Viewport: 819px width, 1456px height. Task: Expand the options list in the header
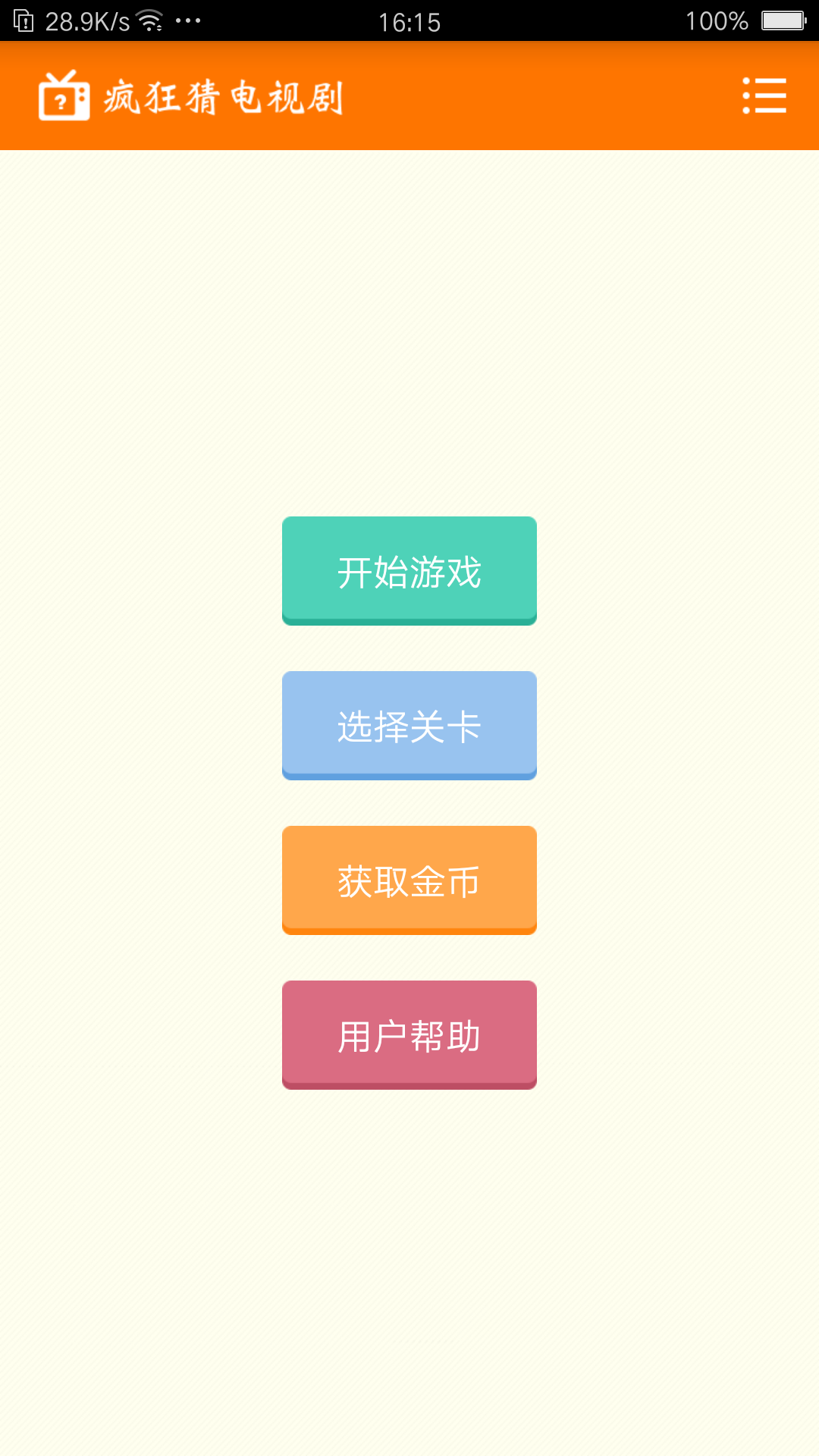pos(764,97)
